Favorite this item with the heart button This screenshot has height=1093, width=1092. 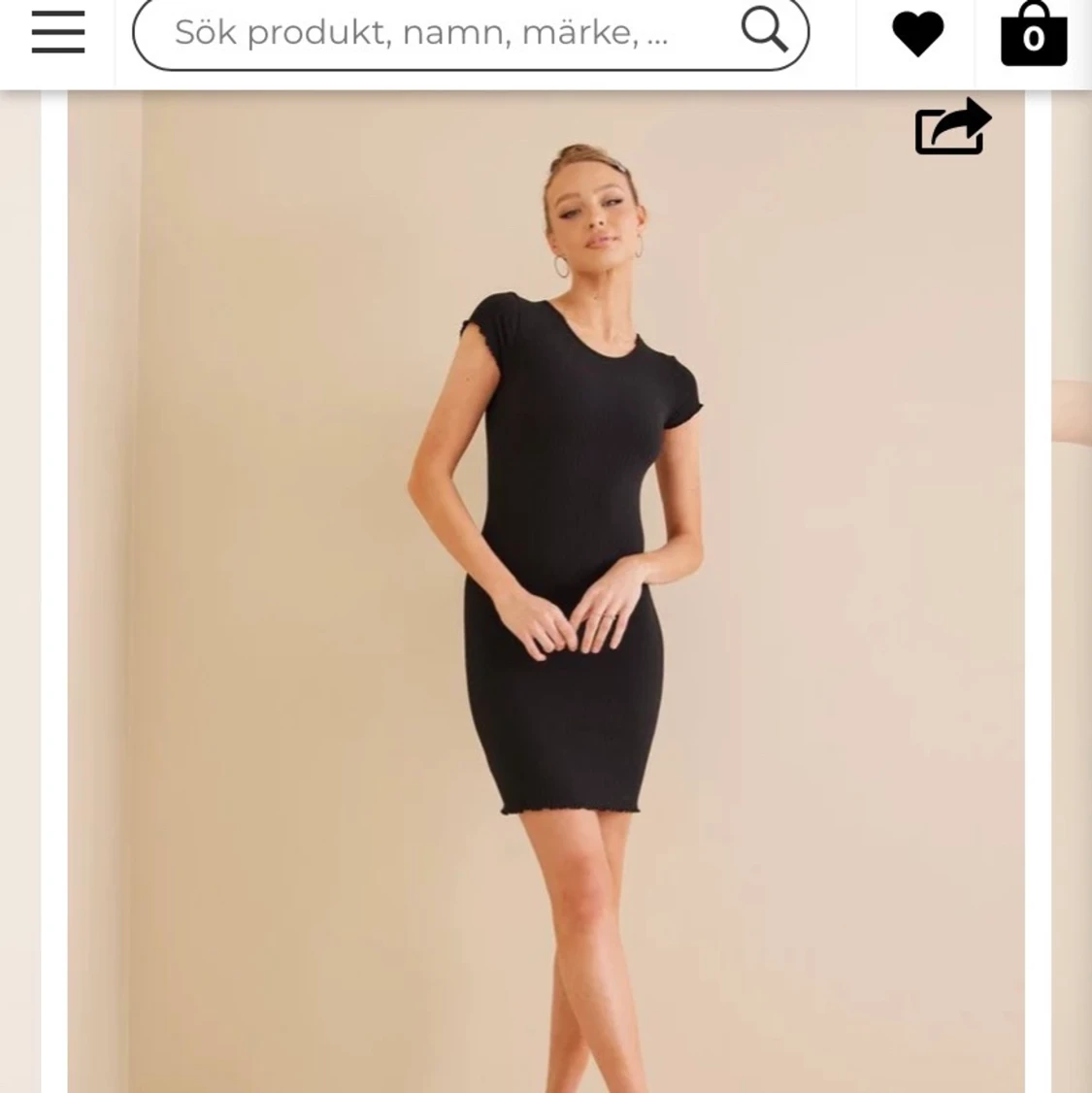917,32
